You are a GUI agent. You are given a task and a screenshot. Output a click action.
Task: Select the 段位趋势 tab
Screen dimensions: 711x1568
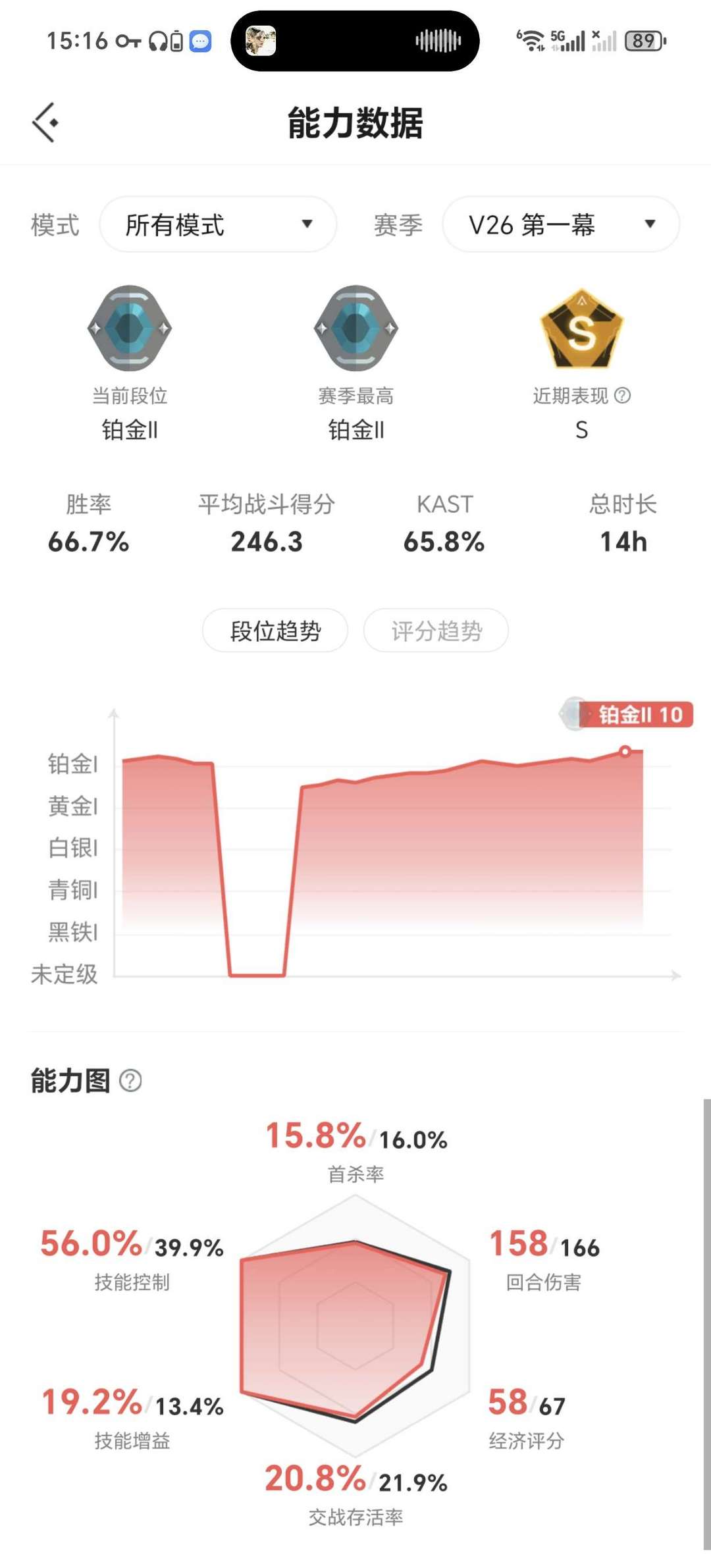point(276,630)
